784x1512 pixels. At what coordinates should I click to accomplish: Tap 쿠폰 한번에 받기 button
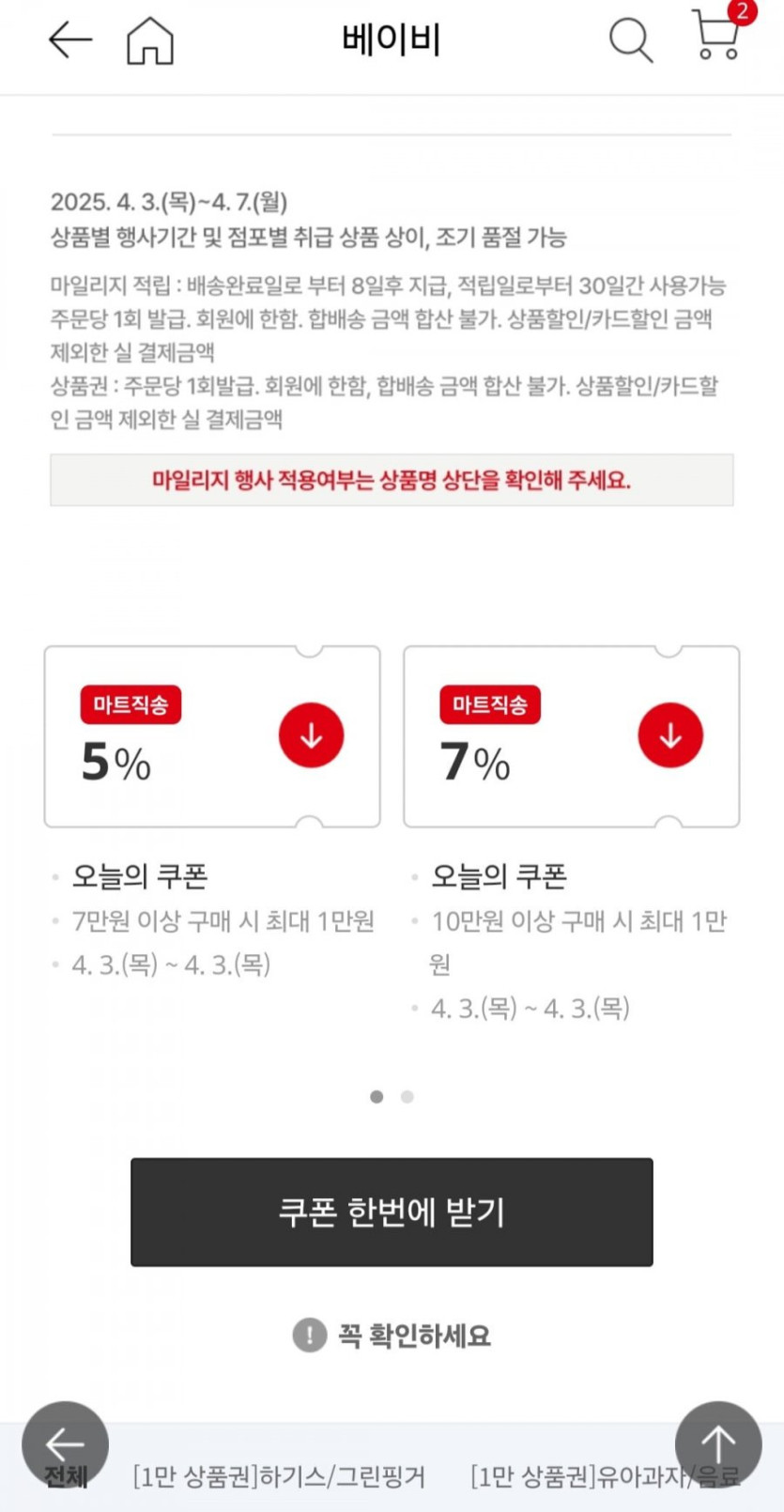[392, 1211]
